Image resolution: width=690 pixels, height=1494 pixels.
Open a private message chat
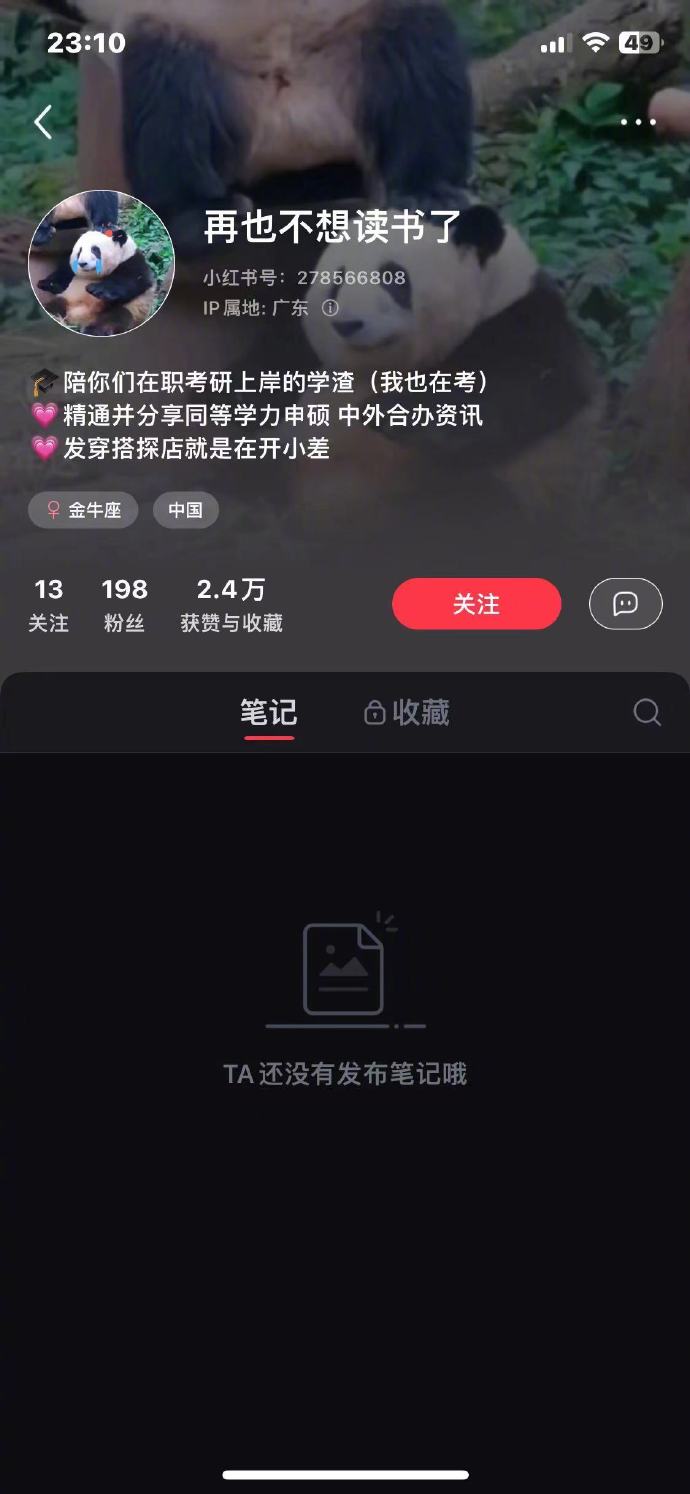tap(625, 604)
